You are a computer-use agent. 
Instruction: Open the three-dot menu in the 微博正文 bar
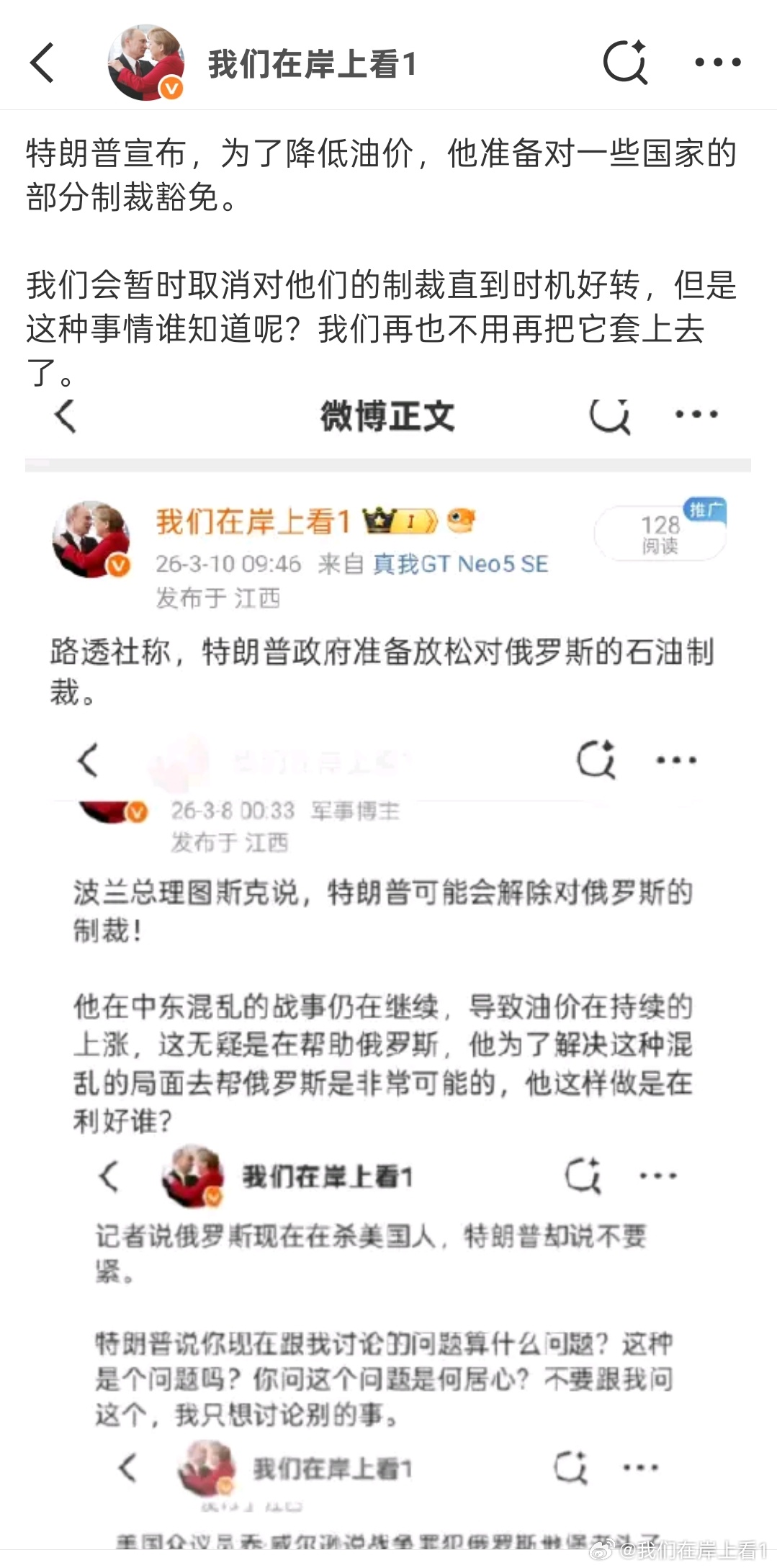pos(696,415)
